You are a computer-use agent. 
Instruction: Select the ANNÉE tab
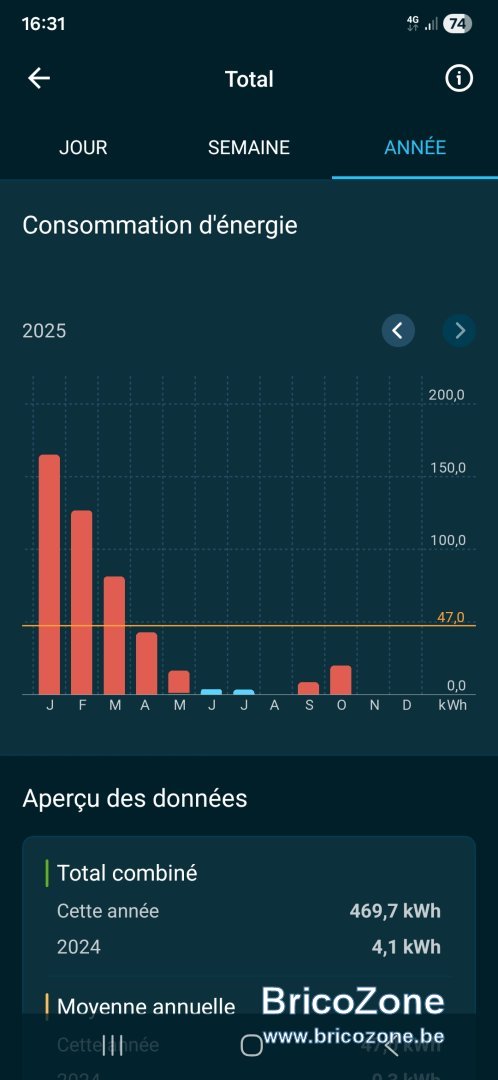click(x=415, y=147)
